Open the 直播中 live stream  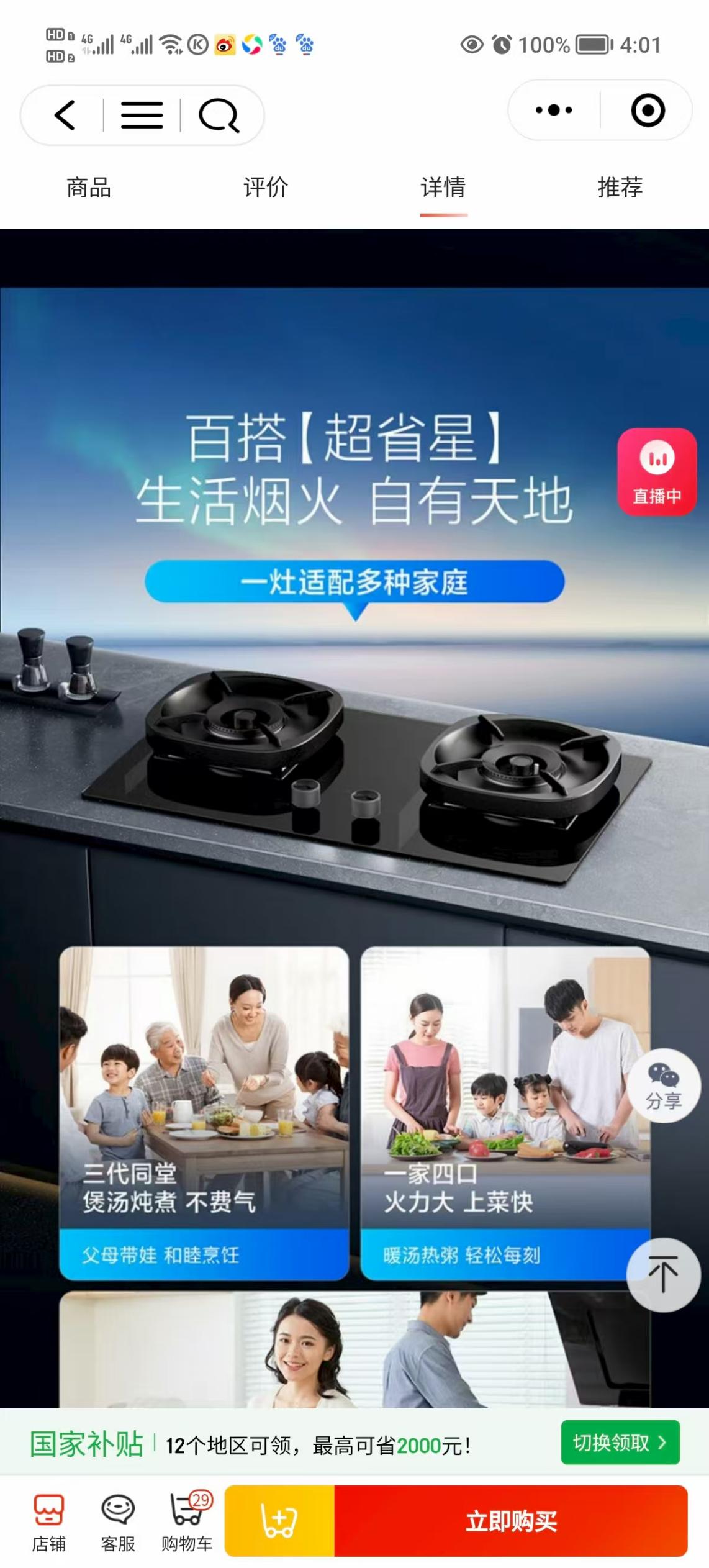coord(657,472)
